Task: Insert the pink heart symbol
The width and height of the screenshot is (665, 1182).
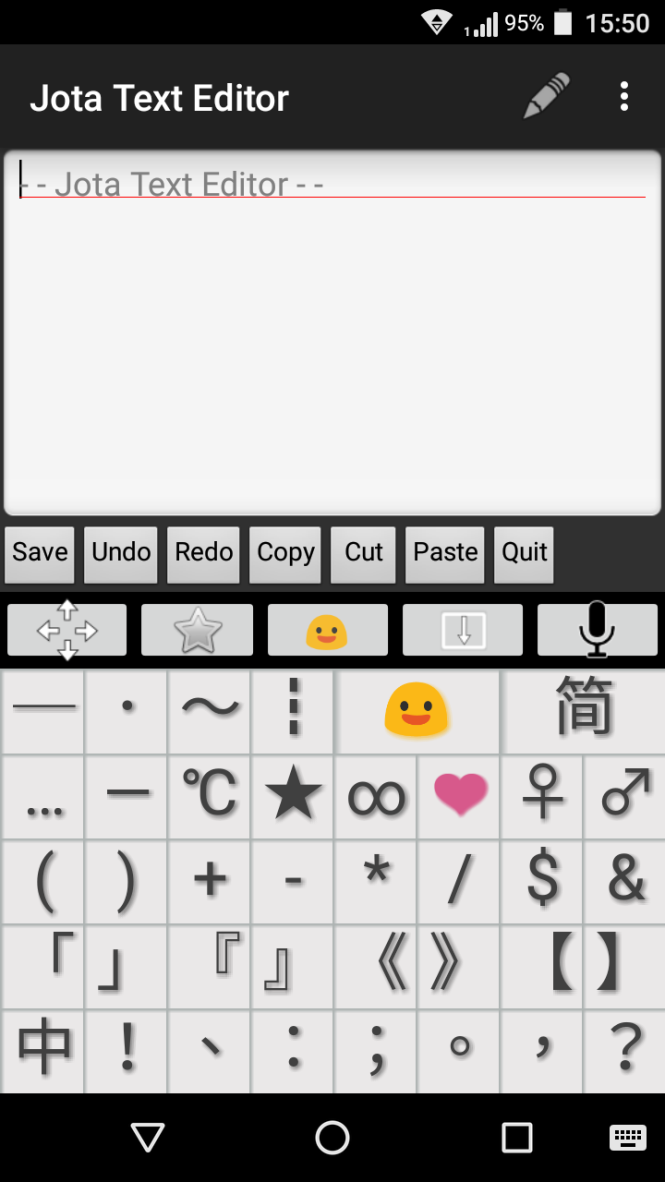Action: [x=460, y=797]
